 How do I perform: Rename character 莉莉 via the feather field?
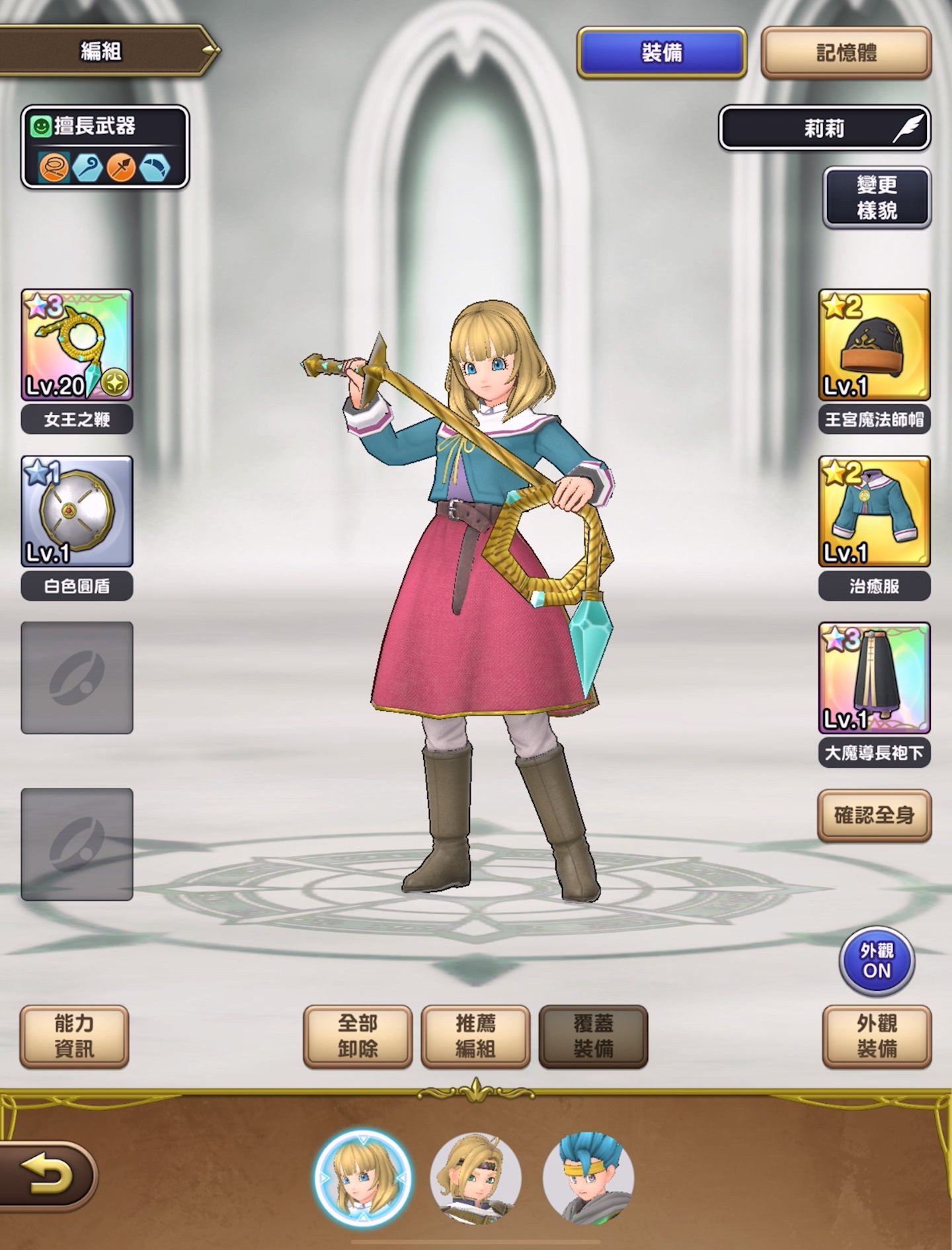pos(824,128)
